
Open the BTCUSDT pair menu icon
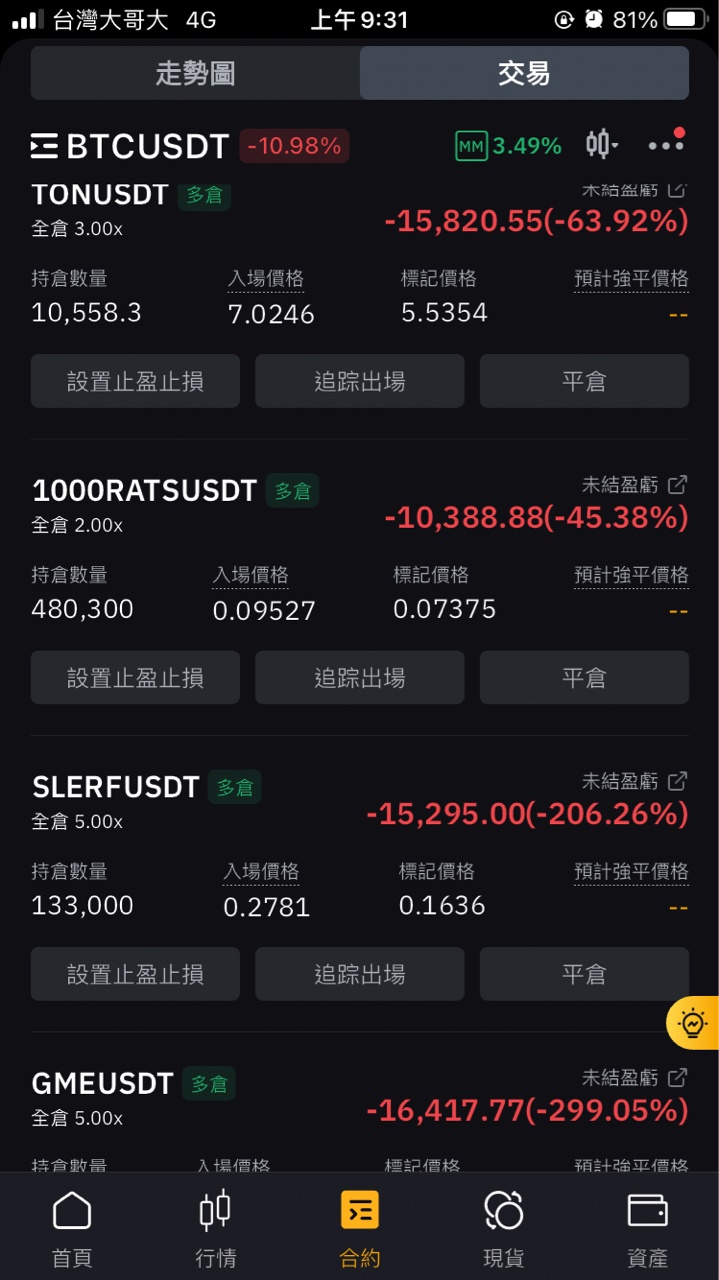click(x=44, y=146)
